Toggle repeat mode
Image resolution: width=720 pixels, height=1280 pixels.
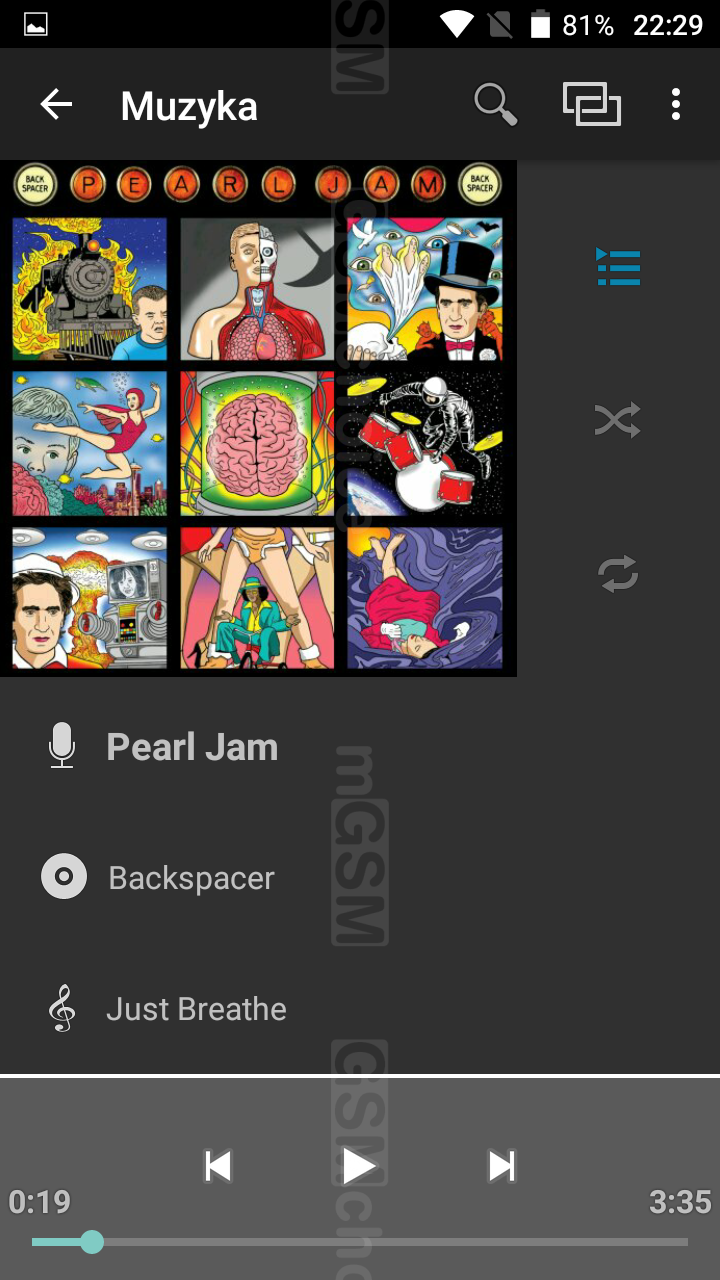pos(618,575)
